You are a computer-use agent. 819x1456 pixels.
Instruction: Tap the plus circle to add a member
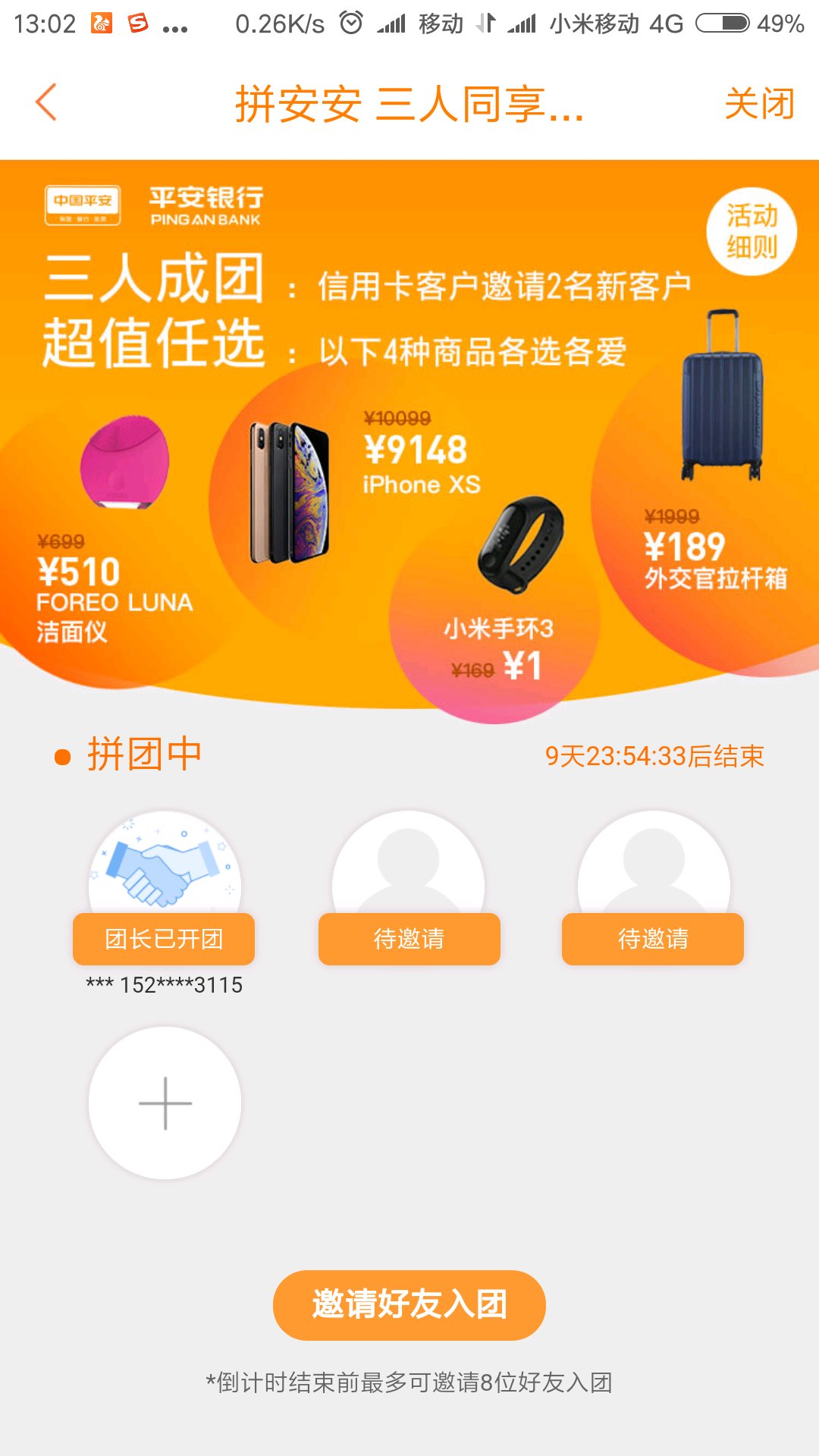click(x=165, y=1103)
